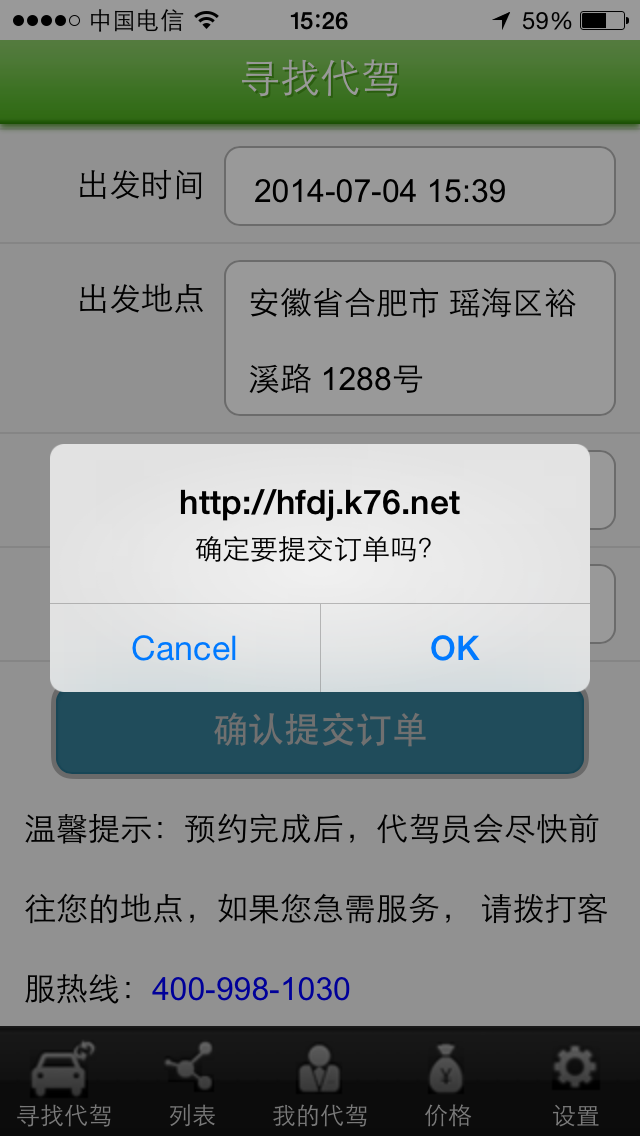The width and height of the screenshot is (640, 1136).
Task: Edit the 出发地点 address field
Action: pos(420,338)
